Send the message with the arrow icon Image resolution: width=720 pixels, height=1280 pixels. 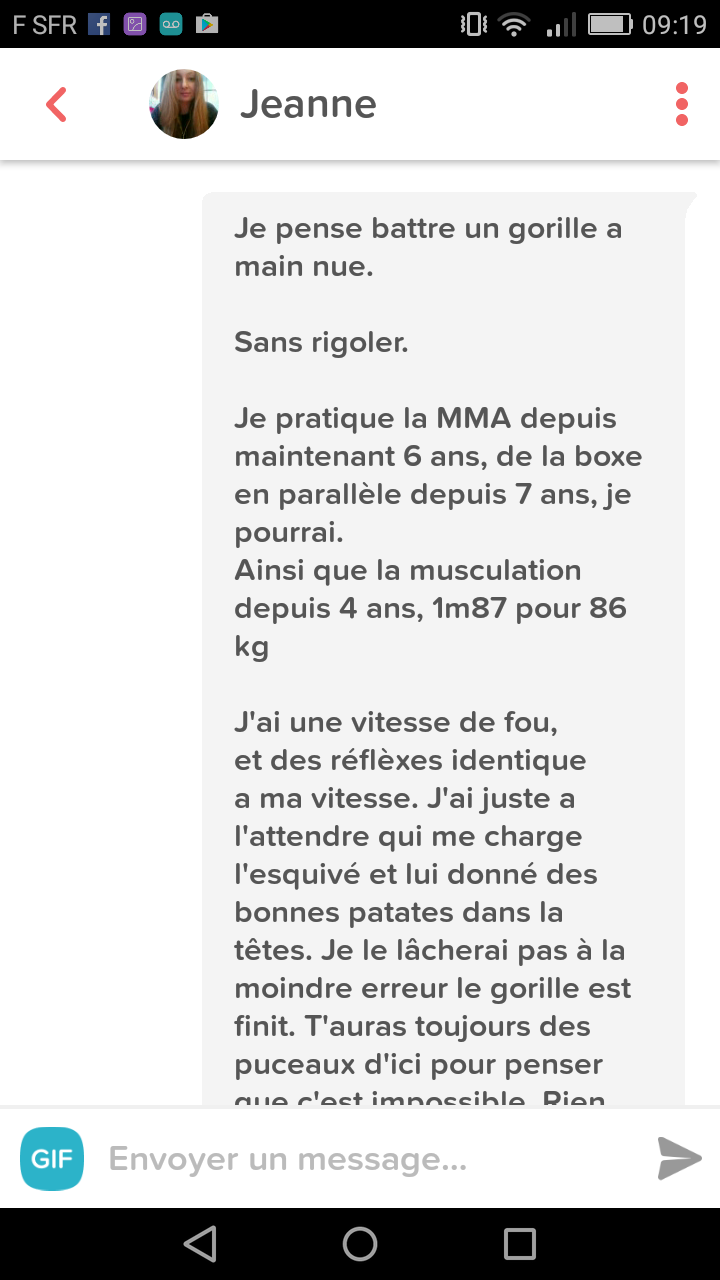[x=680, y=1158]
